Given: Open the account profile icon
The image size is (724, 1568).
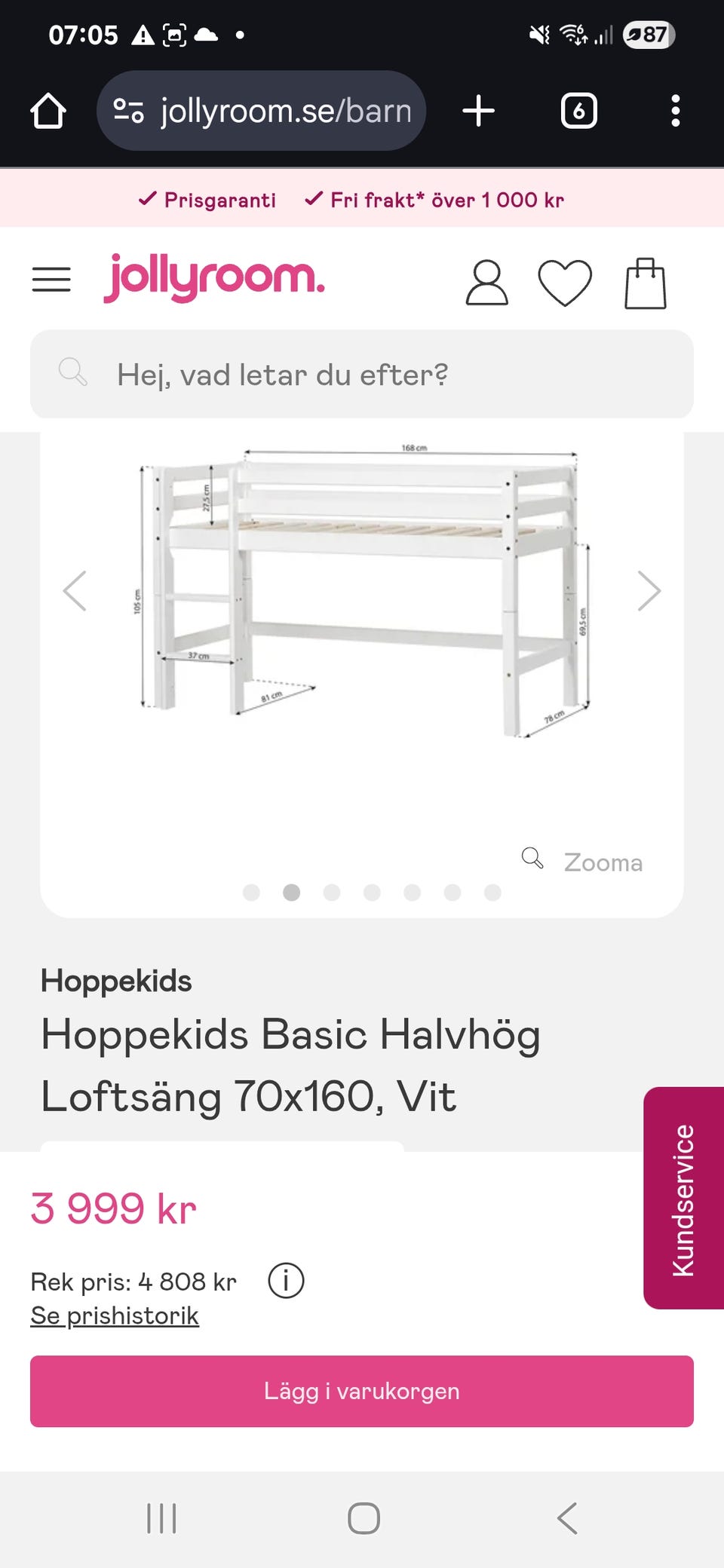Looking at the screenshot, I should pos(486,283).
